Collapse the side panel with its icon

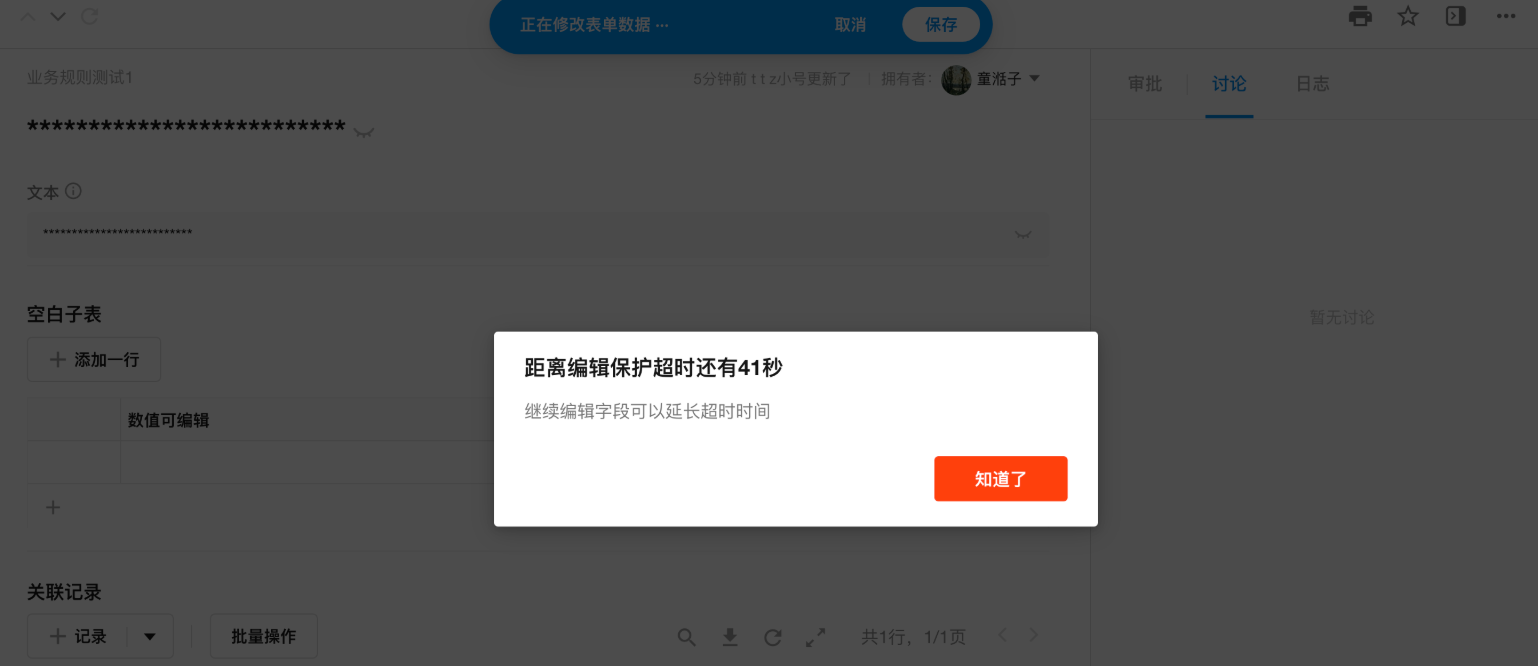pyautogui.click(x=1456, y=16)
